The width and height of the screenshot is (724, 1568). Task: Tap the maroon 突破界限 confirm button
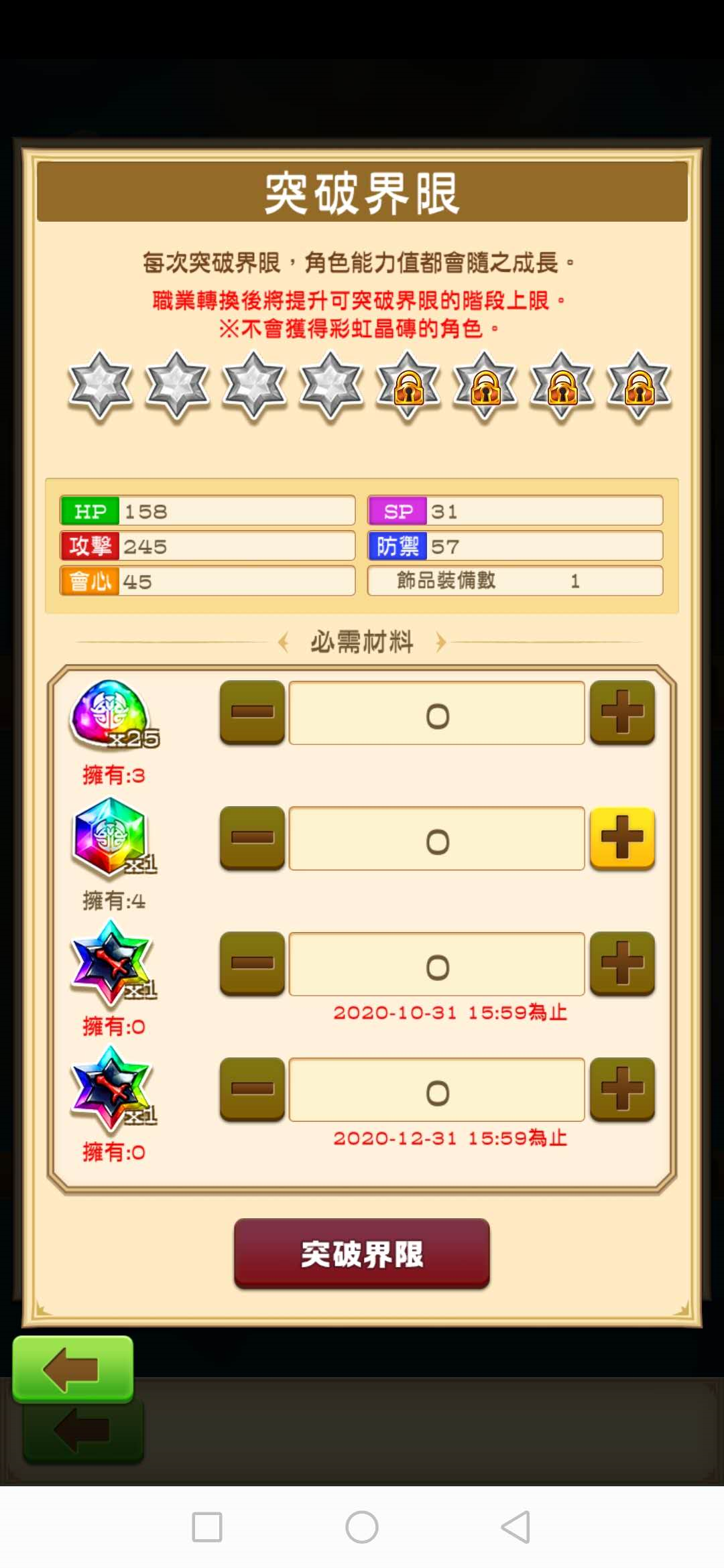[x=361, y=1253]
